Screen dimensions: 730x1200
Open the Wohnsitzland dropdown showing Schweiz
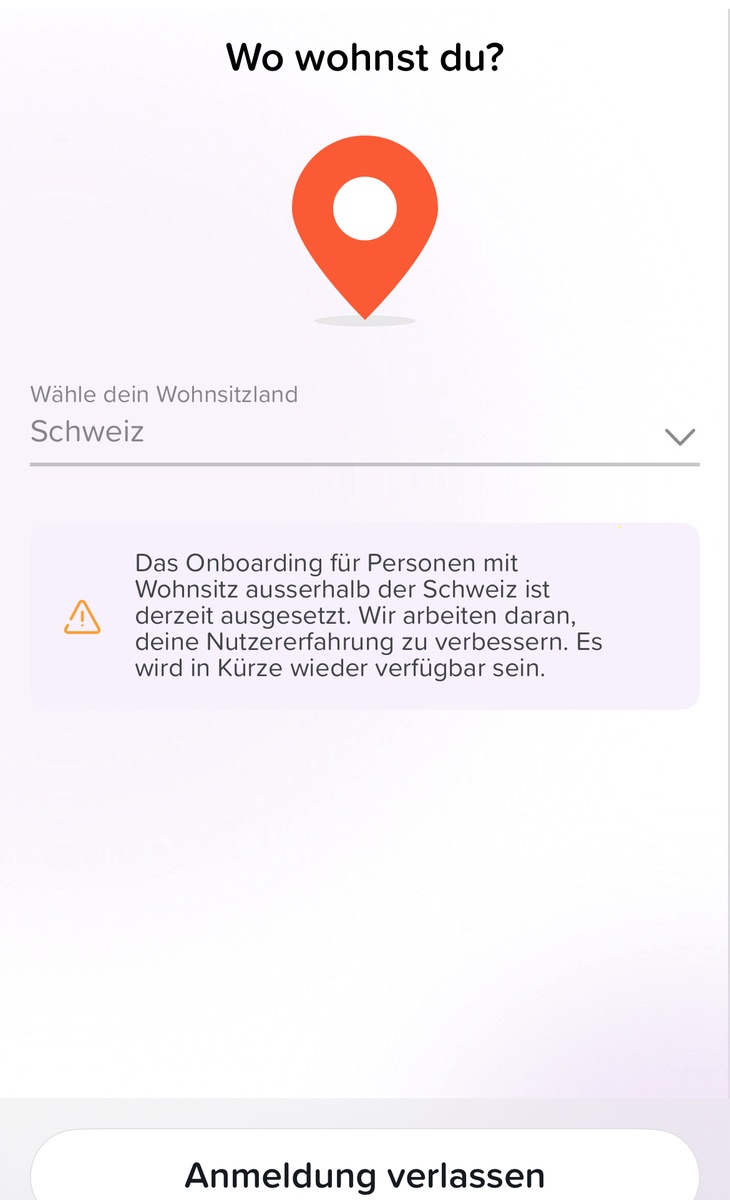tap(364, 433)
